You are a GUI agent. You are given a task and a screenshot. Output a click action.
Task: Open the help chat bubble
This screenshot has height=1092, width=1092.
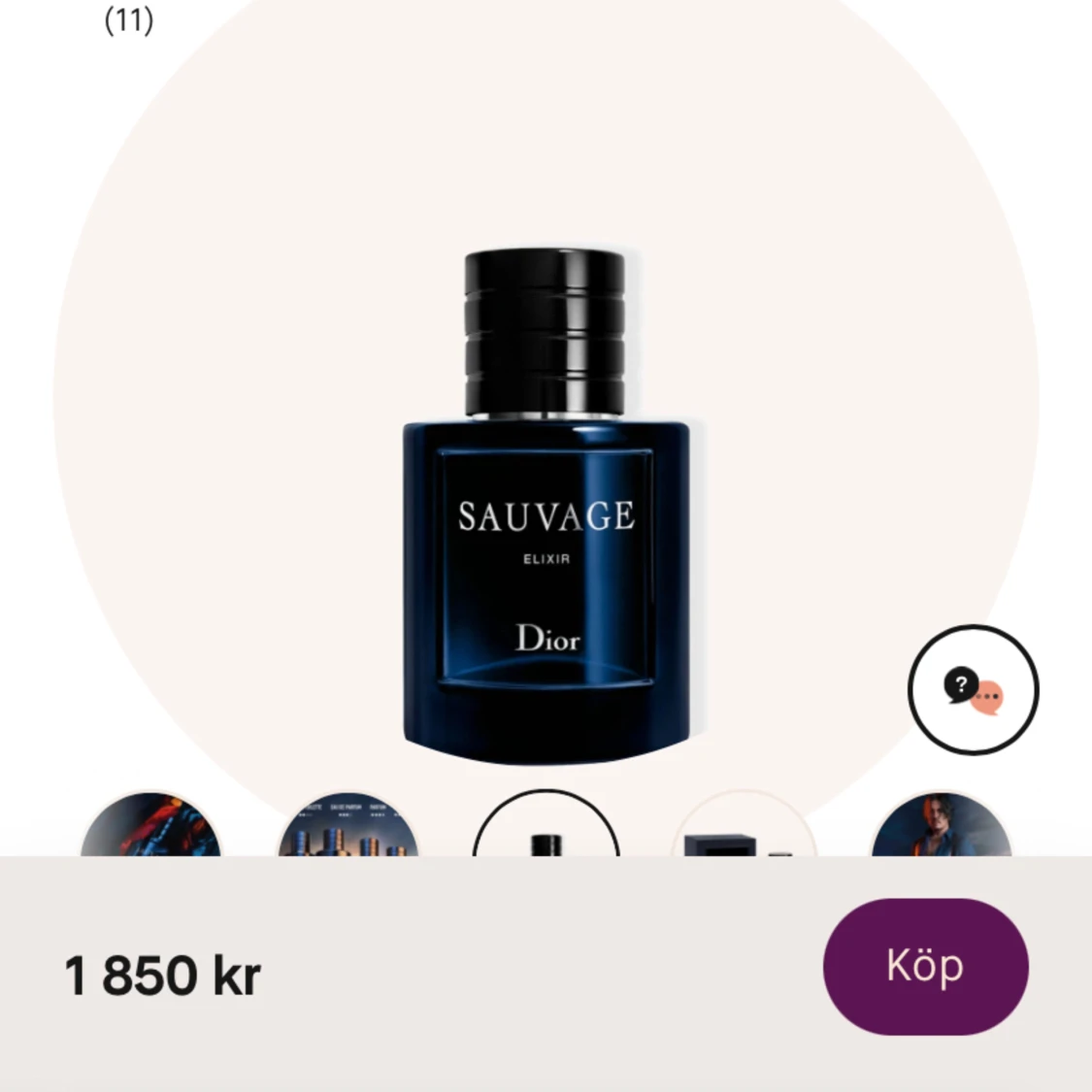(x=973, y=690)
